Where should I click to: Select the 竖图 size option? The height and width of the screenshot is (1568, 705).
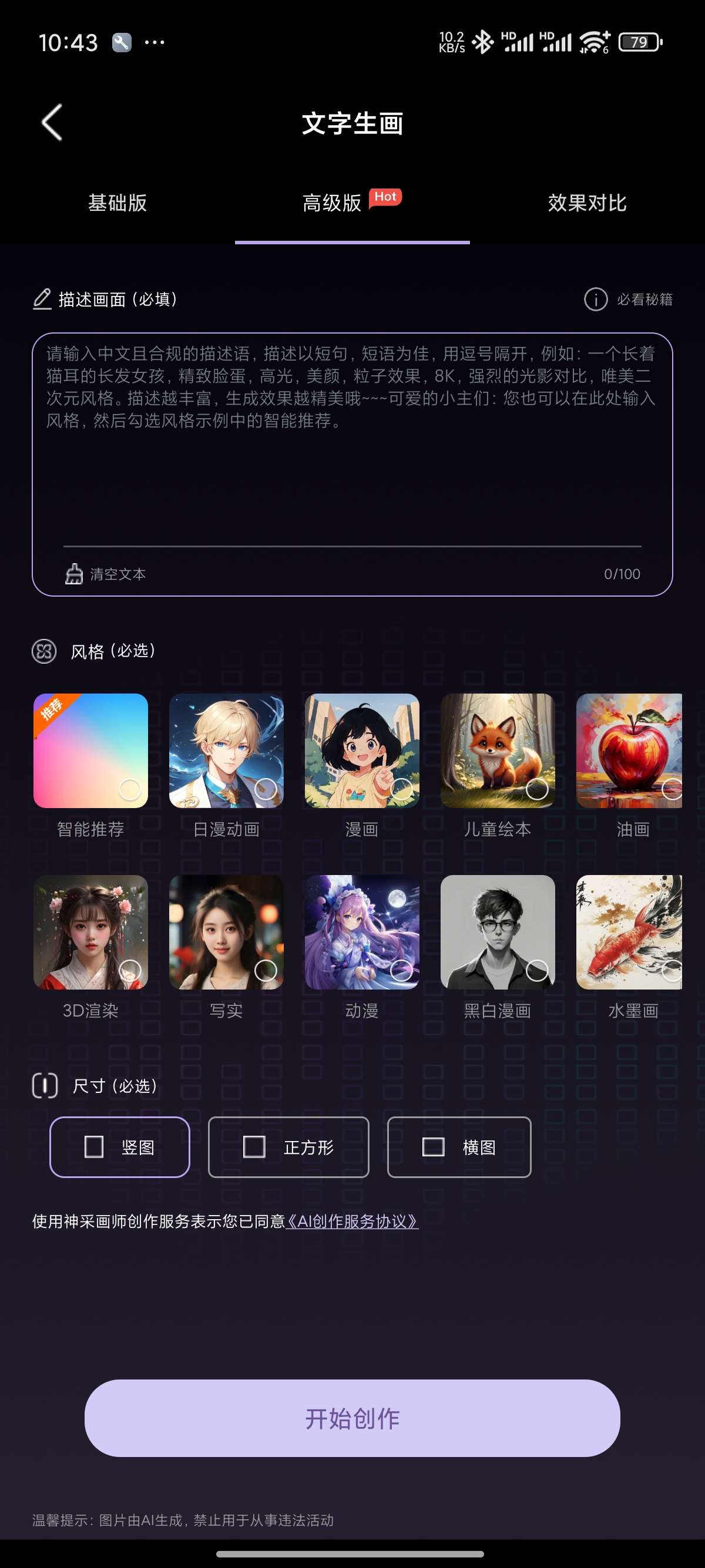coord(120,1148)
